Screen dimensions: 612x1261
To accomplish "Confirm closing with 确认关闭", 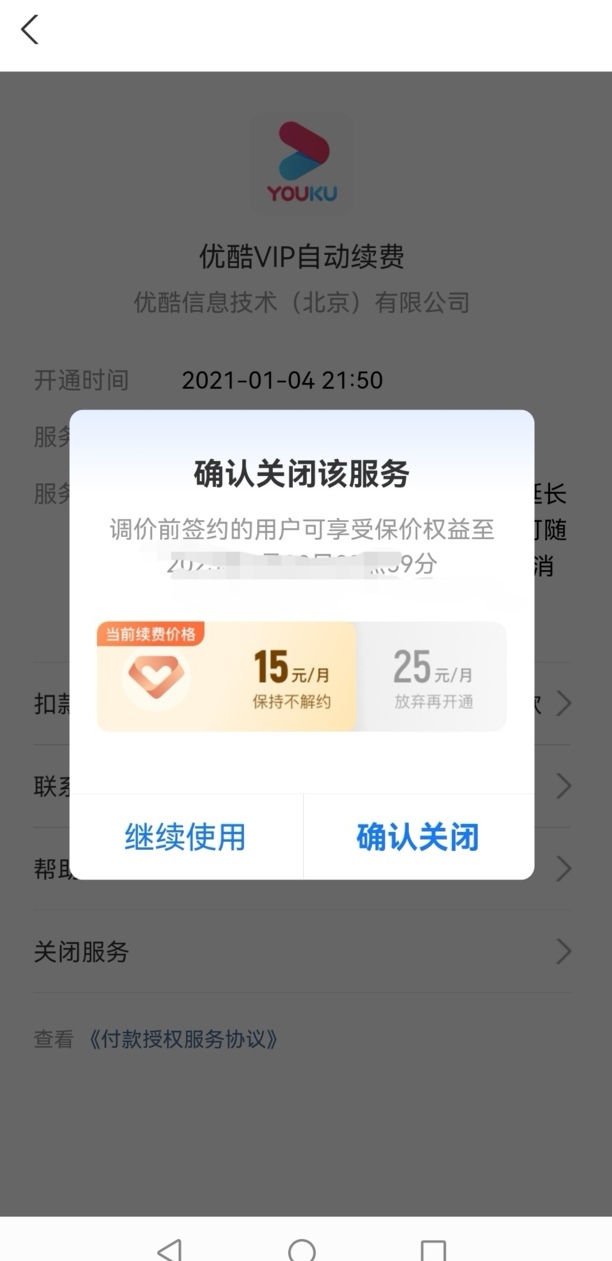I will [418, 837].
